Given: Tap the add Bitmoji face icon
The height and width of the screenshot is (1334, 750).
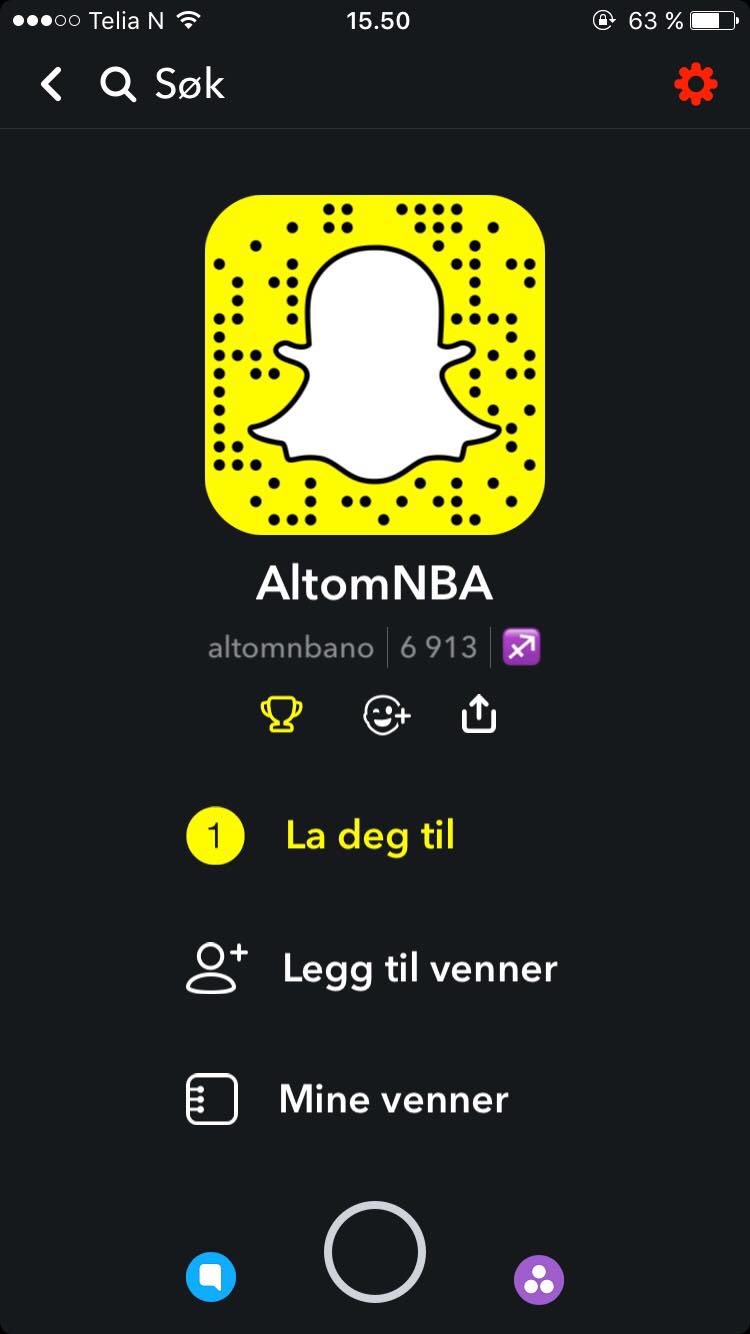Looking at the screenshot, I should click(x=386, y=715).
